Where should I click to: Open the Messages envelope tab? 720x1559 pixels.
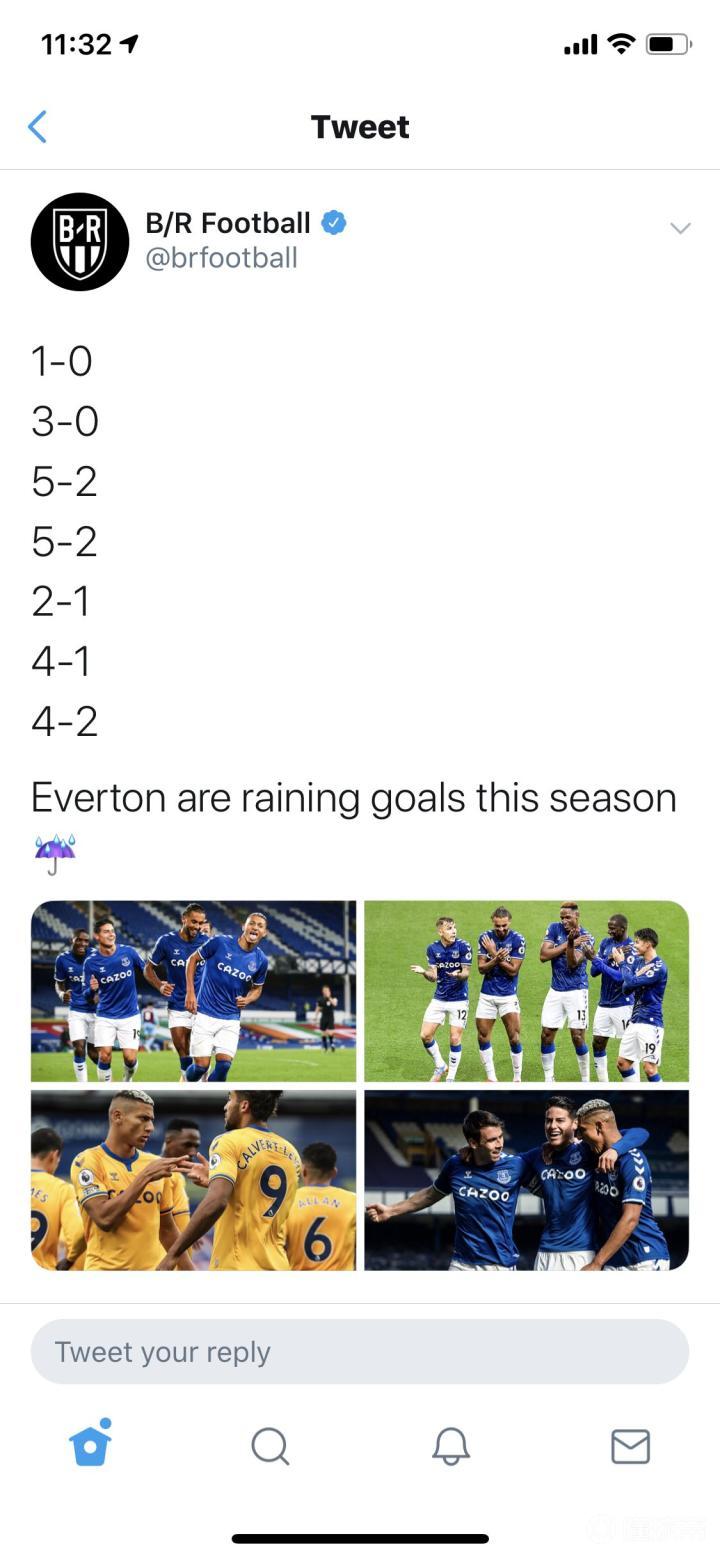click(x=630, y=1445)
